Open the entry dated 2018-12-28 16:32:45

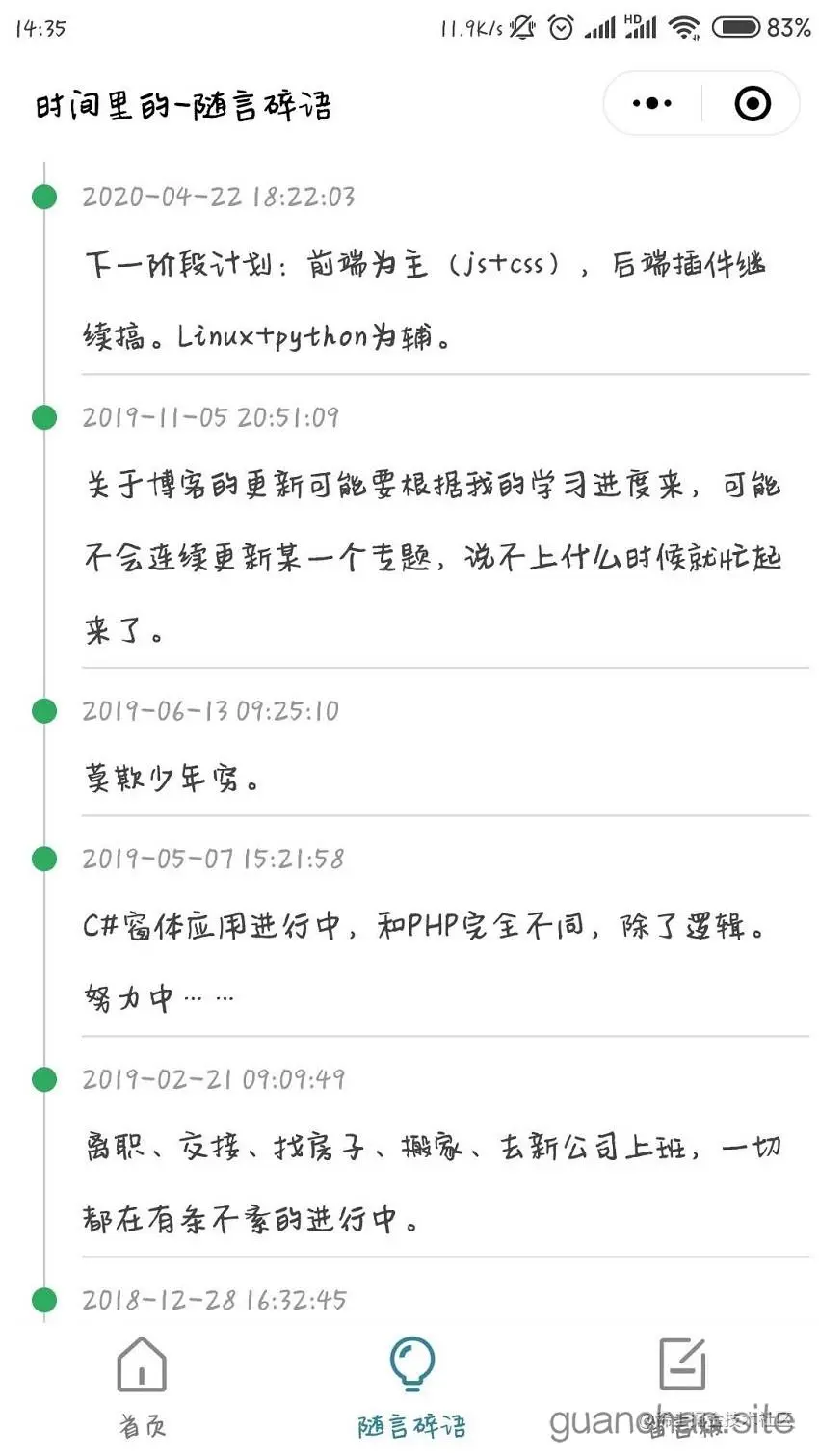click(219, 1300)
